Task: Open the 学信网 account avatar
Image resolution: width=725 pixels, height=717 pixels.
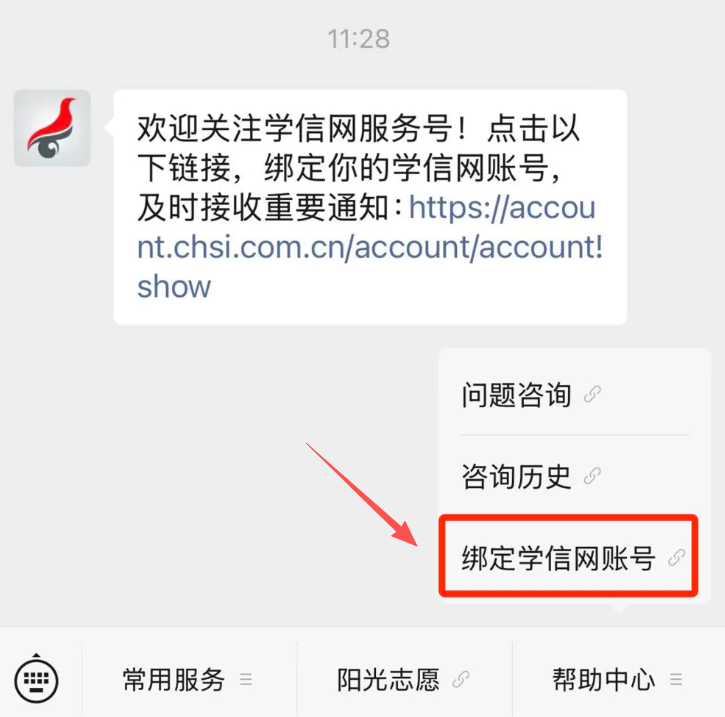Action: click(52, 128)
